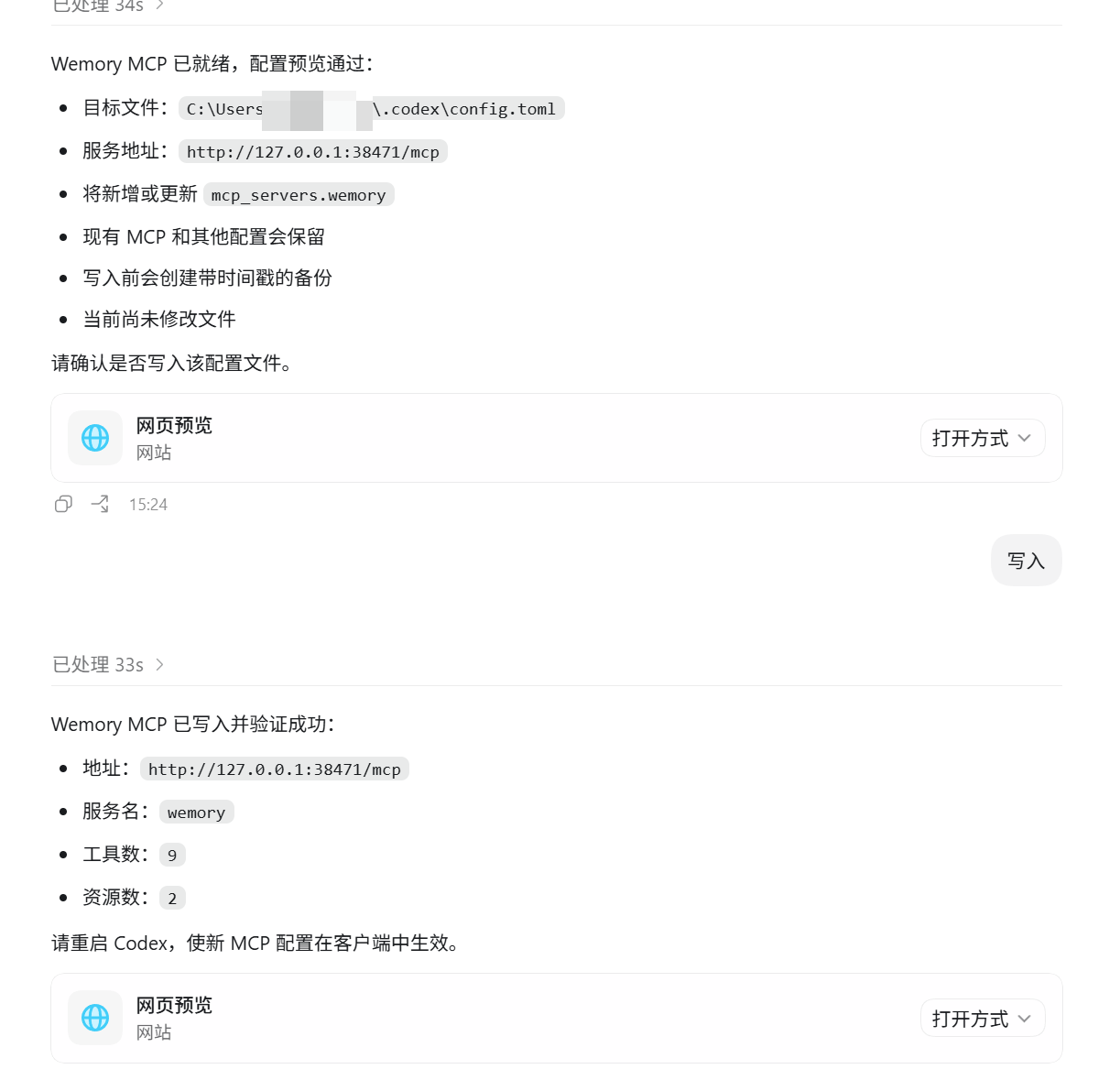Expand the 已处理 34s details
Viewport: 1120px width, 1080px height.
tap(108, 5)
